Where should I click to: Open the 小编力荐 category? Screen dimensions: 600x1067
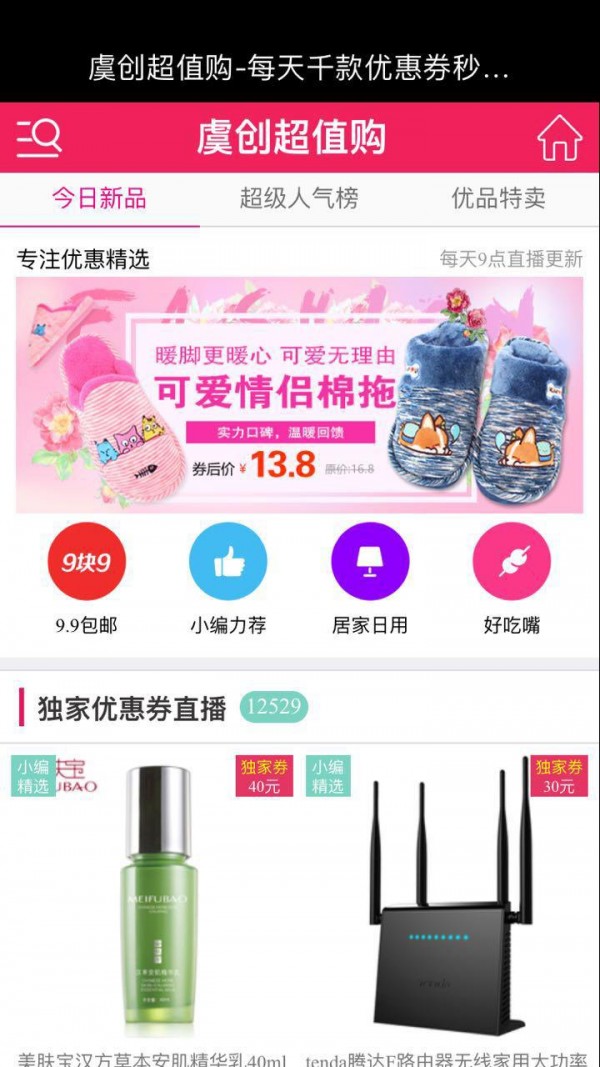point(228,562)
